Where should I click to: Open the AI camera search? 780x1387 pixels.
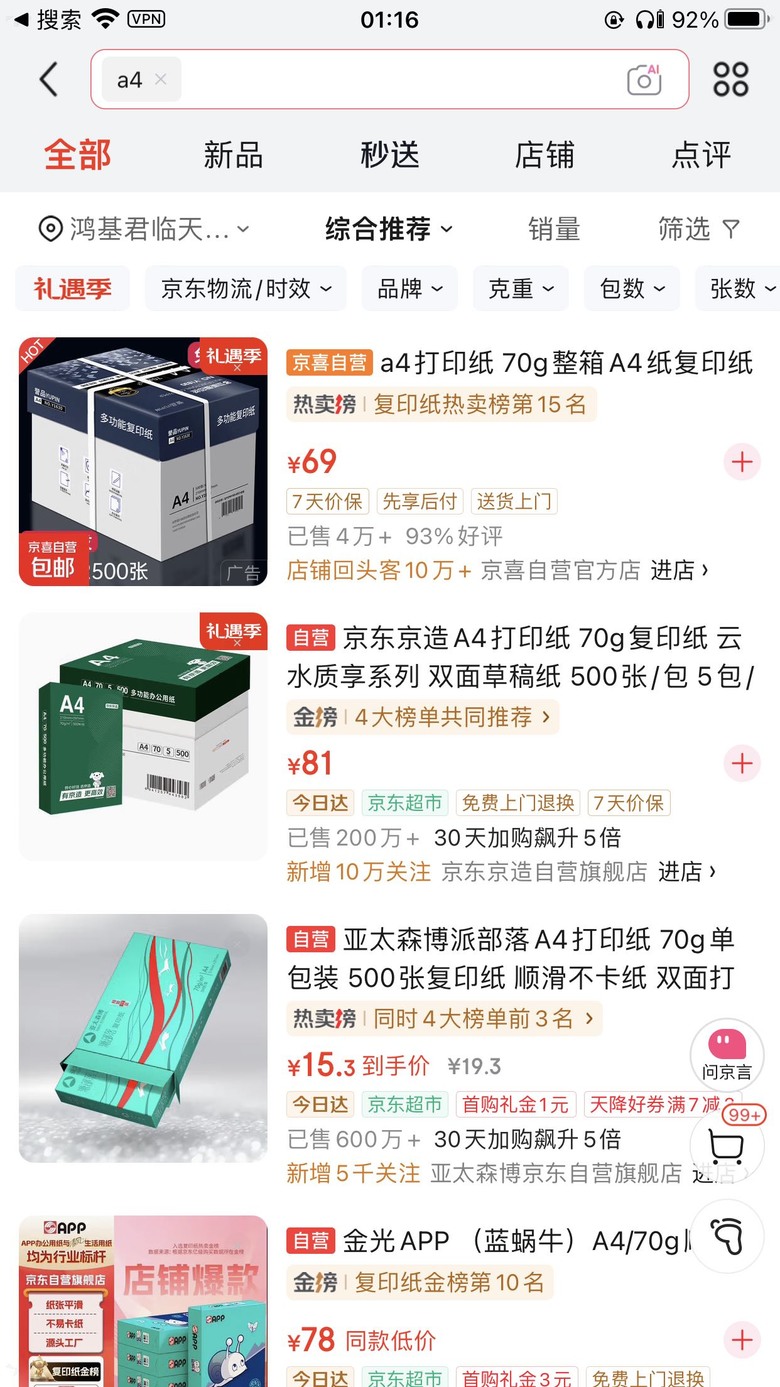[x=645, y=79]
